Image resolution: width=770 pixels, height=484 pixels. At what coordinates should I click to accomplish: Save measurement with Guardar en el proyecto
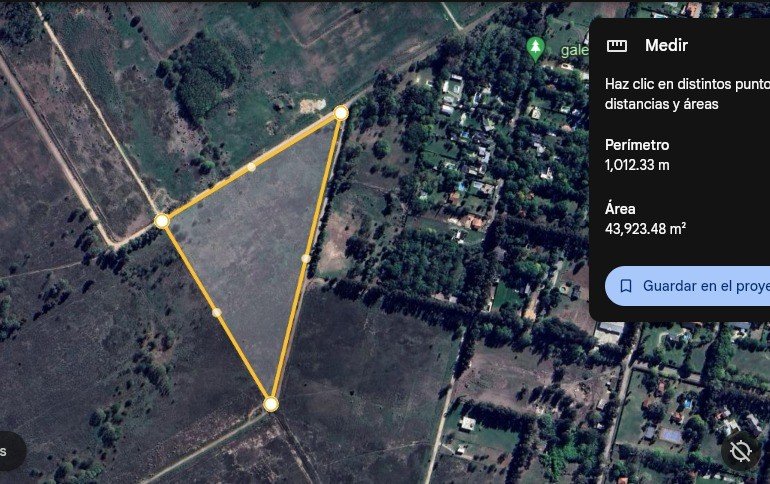tap(690, 286)
